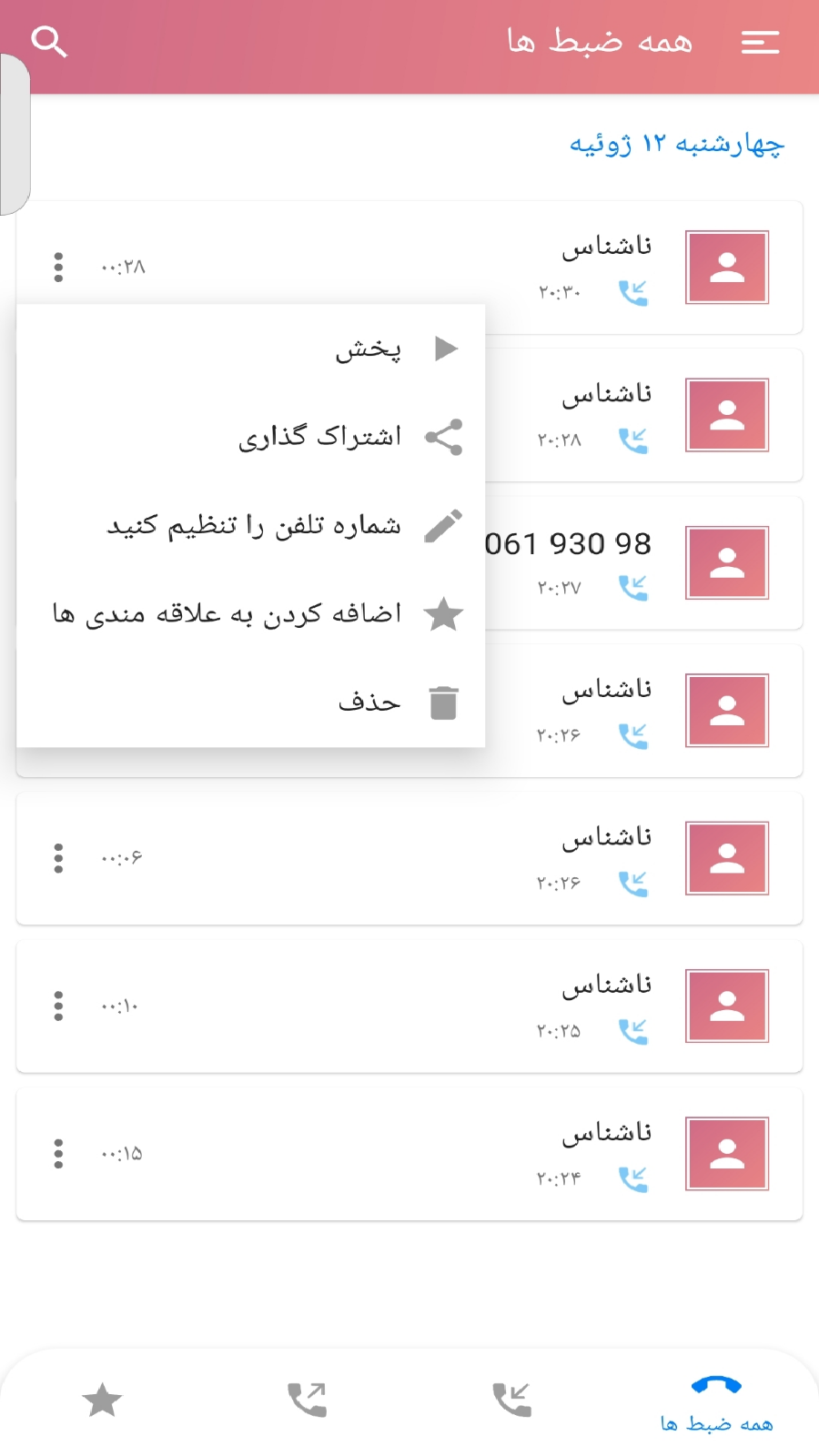Tap the share icon in the context menu
Image resolution: width=819 pixels, height=1456 pixels.
click(x=443, y=436)
